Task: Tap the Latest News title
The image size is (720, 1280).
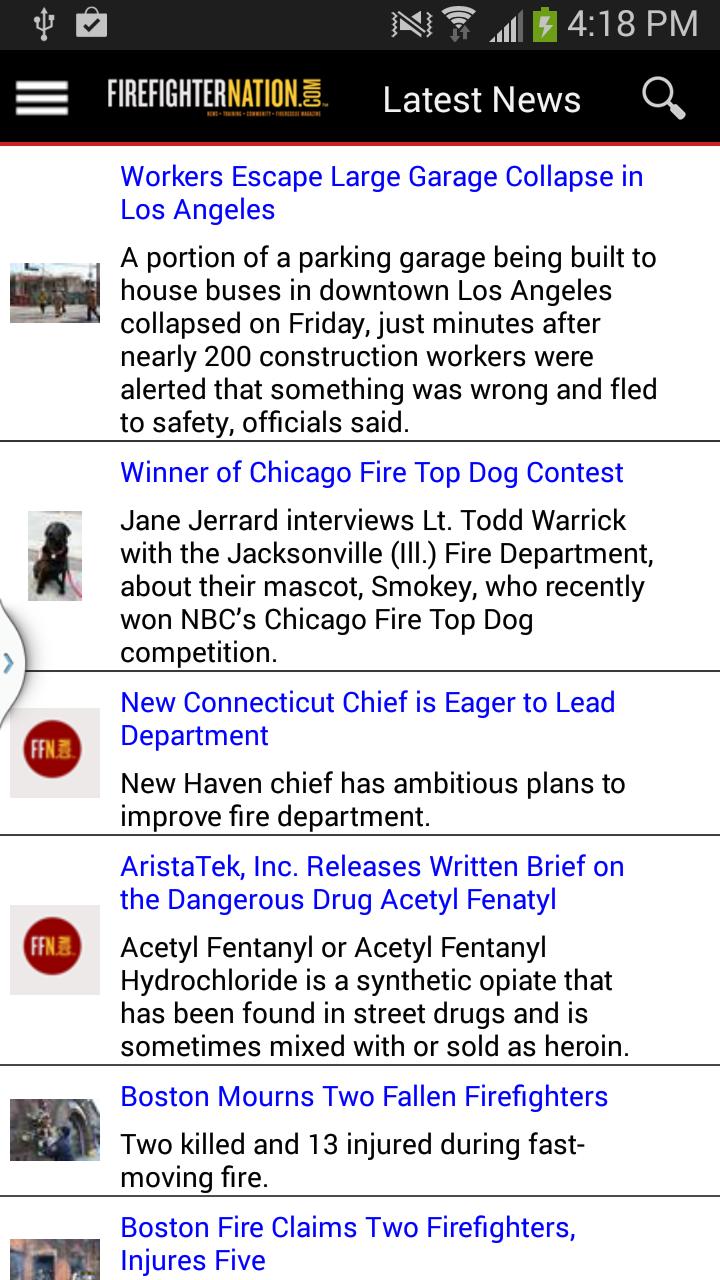Action: click(x=483, y=99)
